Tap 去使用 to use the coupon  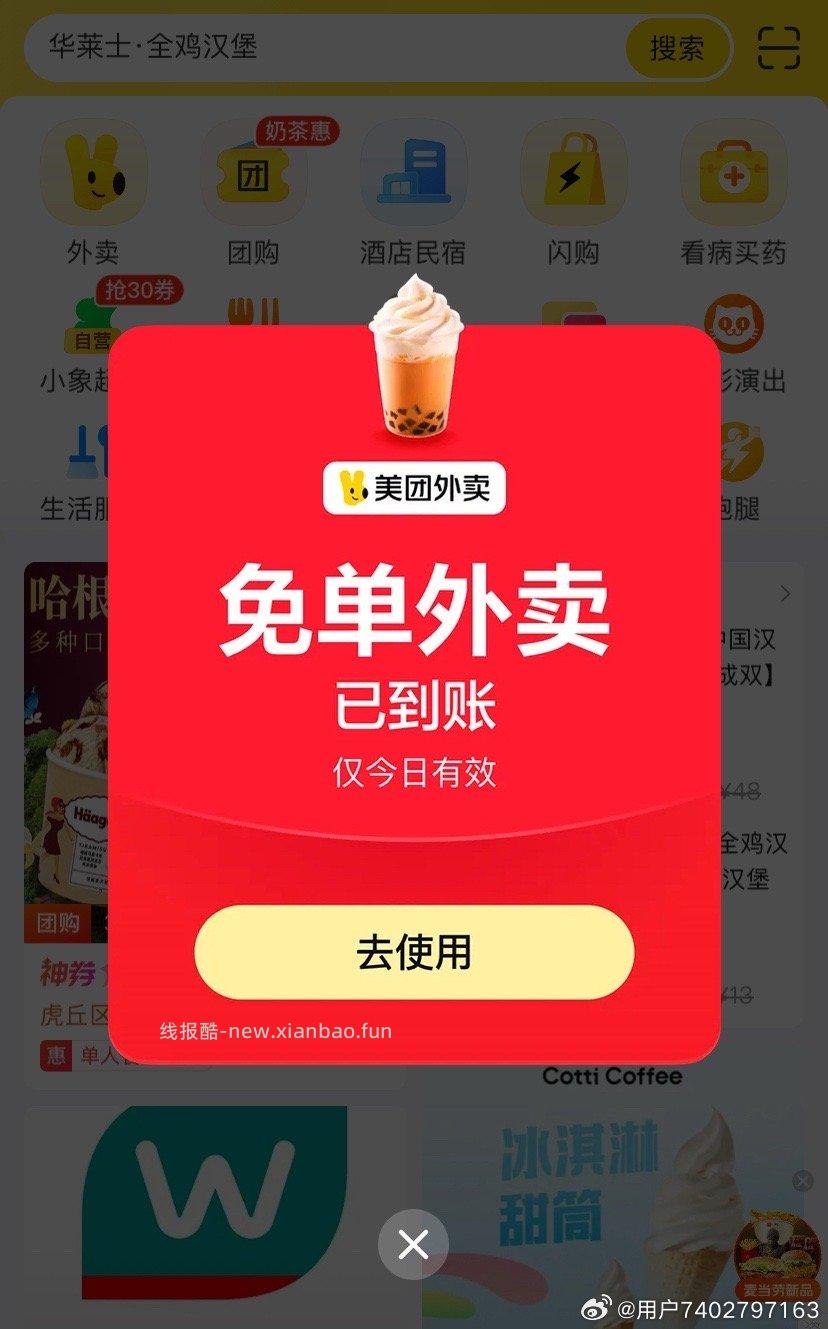[414, 953]
